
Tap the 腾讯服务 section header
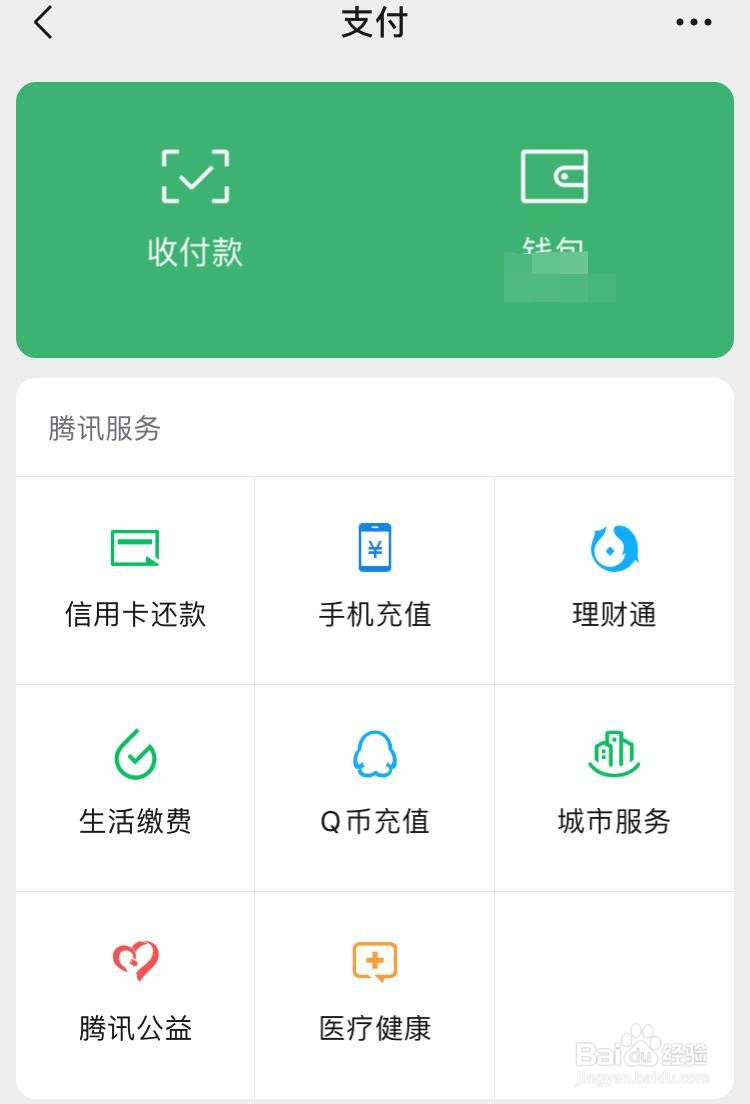click(x=103, y=428)
